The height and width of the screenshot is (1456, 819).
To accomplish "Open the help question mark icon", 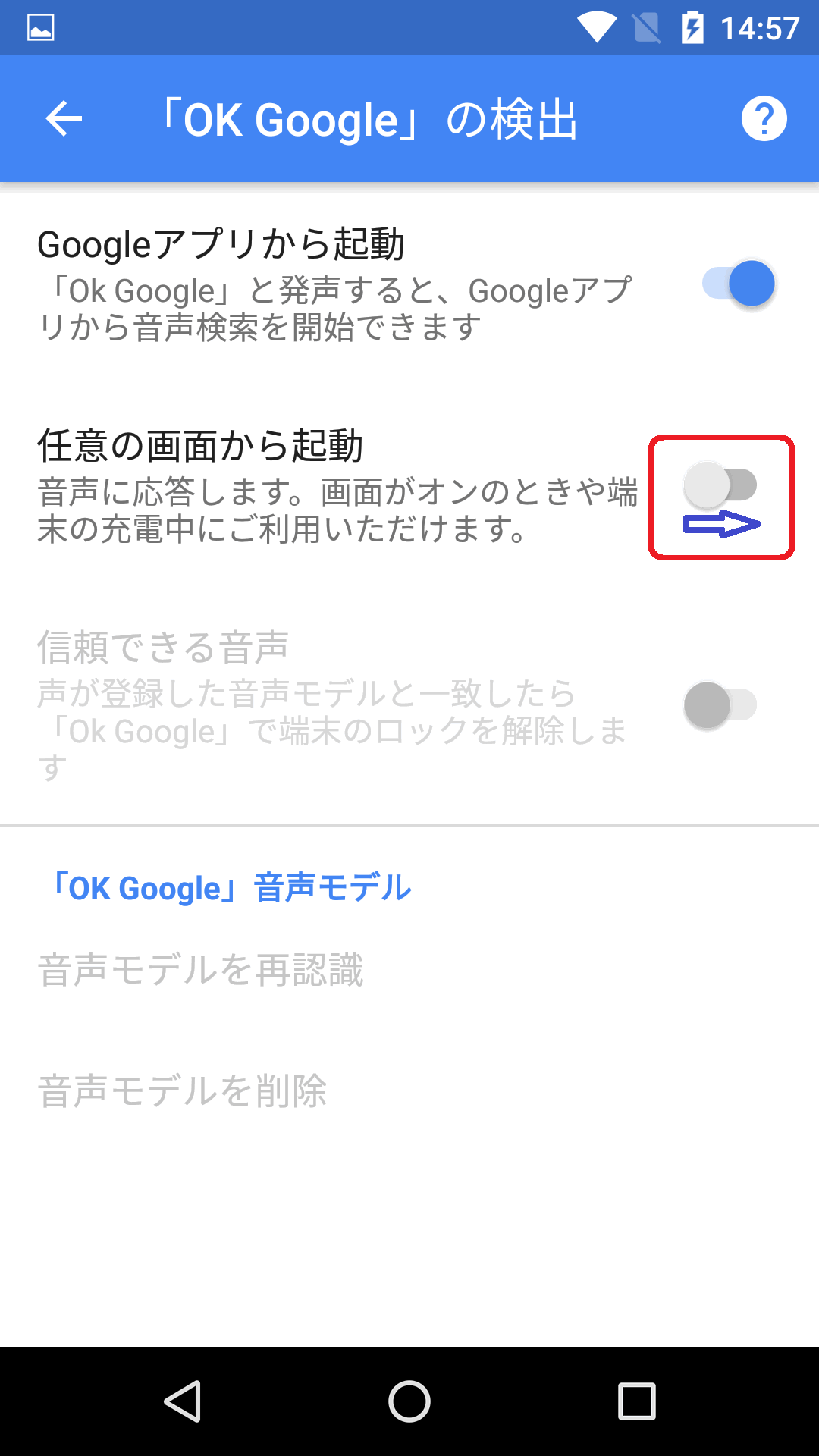I will tap(764, 119).
